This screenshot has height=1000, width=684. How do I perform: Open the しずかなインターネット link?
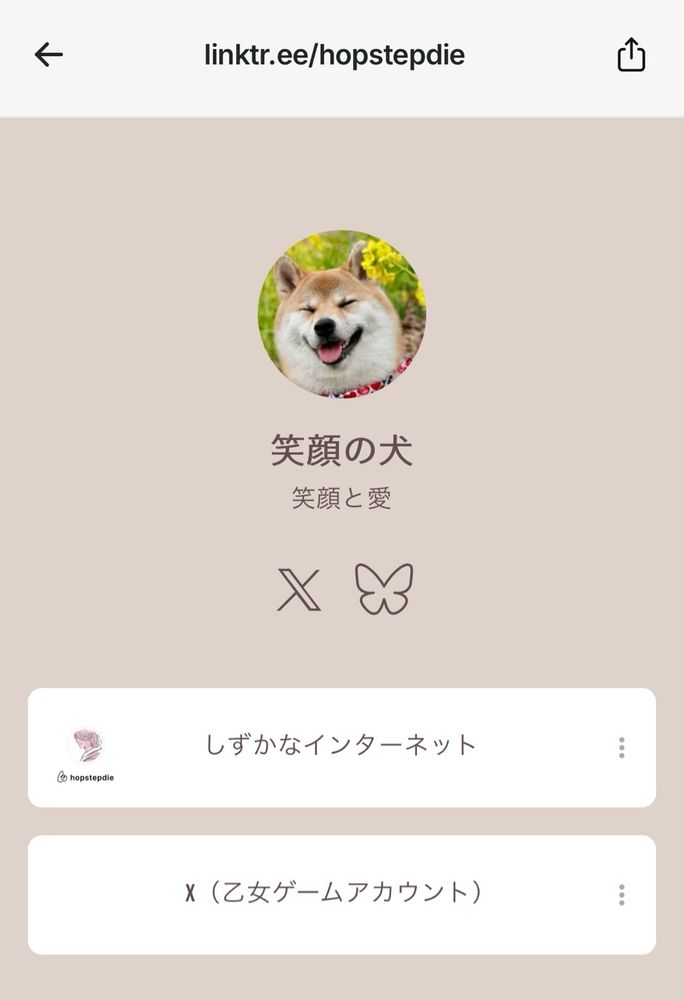pyautogui.click(x=341, y=746)
